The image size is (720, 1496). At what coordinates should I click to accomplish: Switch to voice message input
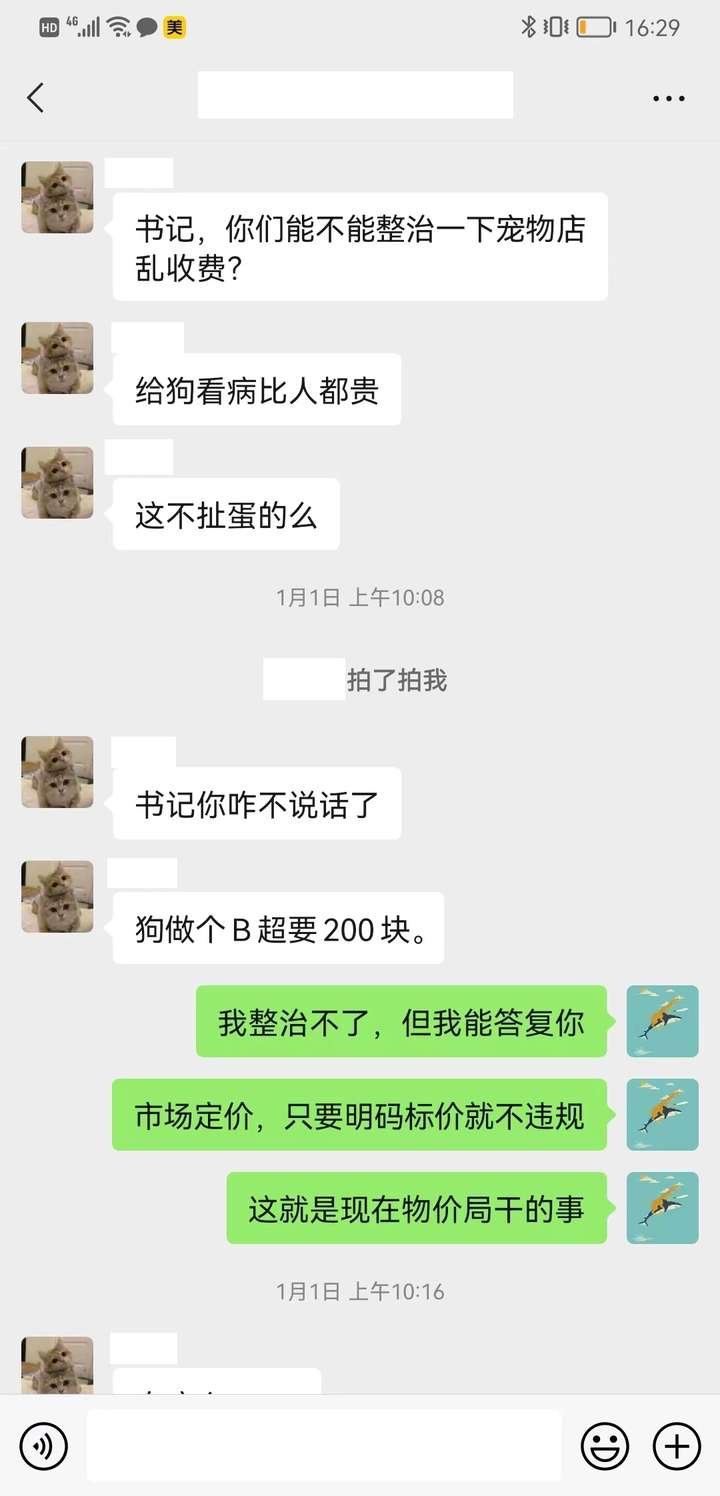[x=43, y=1445]
